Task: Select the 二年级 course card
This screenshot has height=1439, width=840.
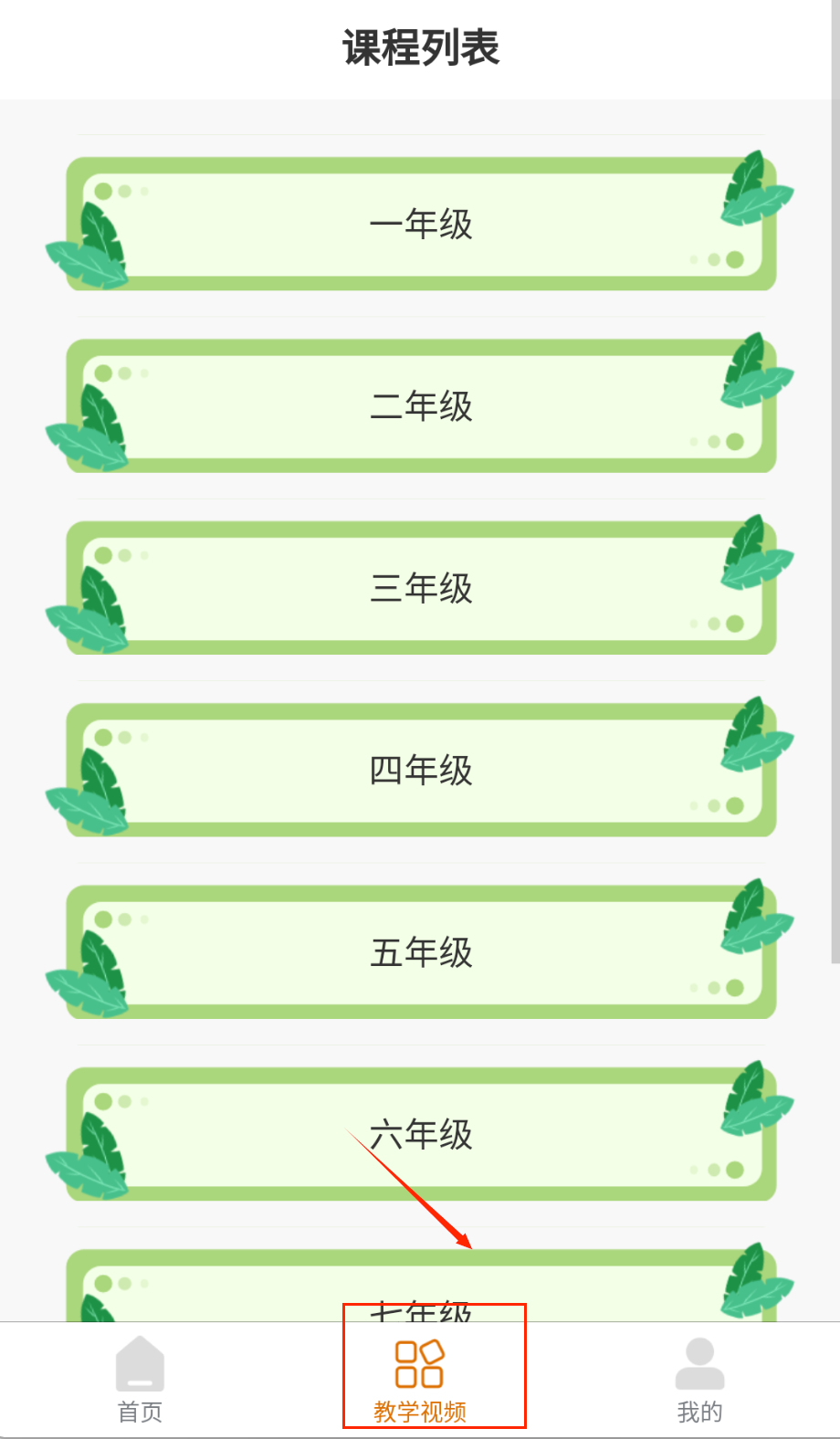Action: (x=421, y=406)
